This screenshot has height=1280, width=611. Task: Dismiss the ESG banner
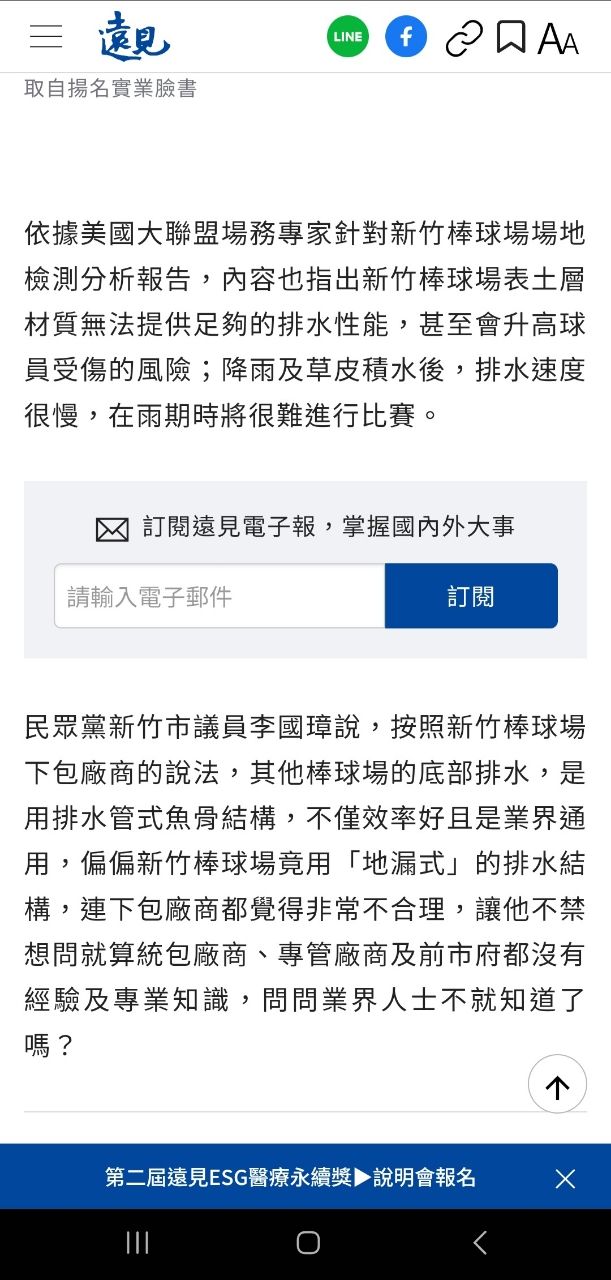point(565,1178)
